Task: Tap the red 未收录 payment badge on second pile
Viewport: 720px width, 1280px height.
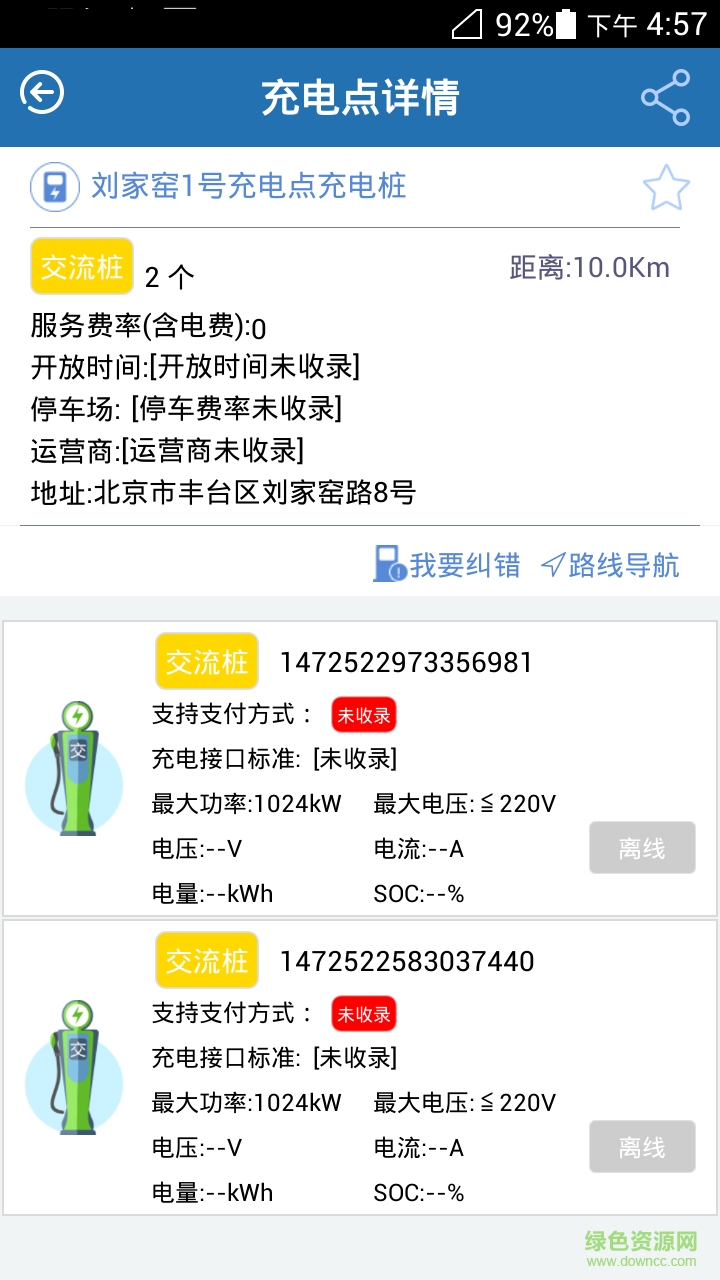Action: tap(364, 1013)
